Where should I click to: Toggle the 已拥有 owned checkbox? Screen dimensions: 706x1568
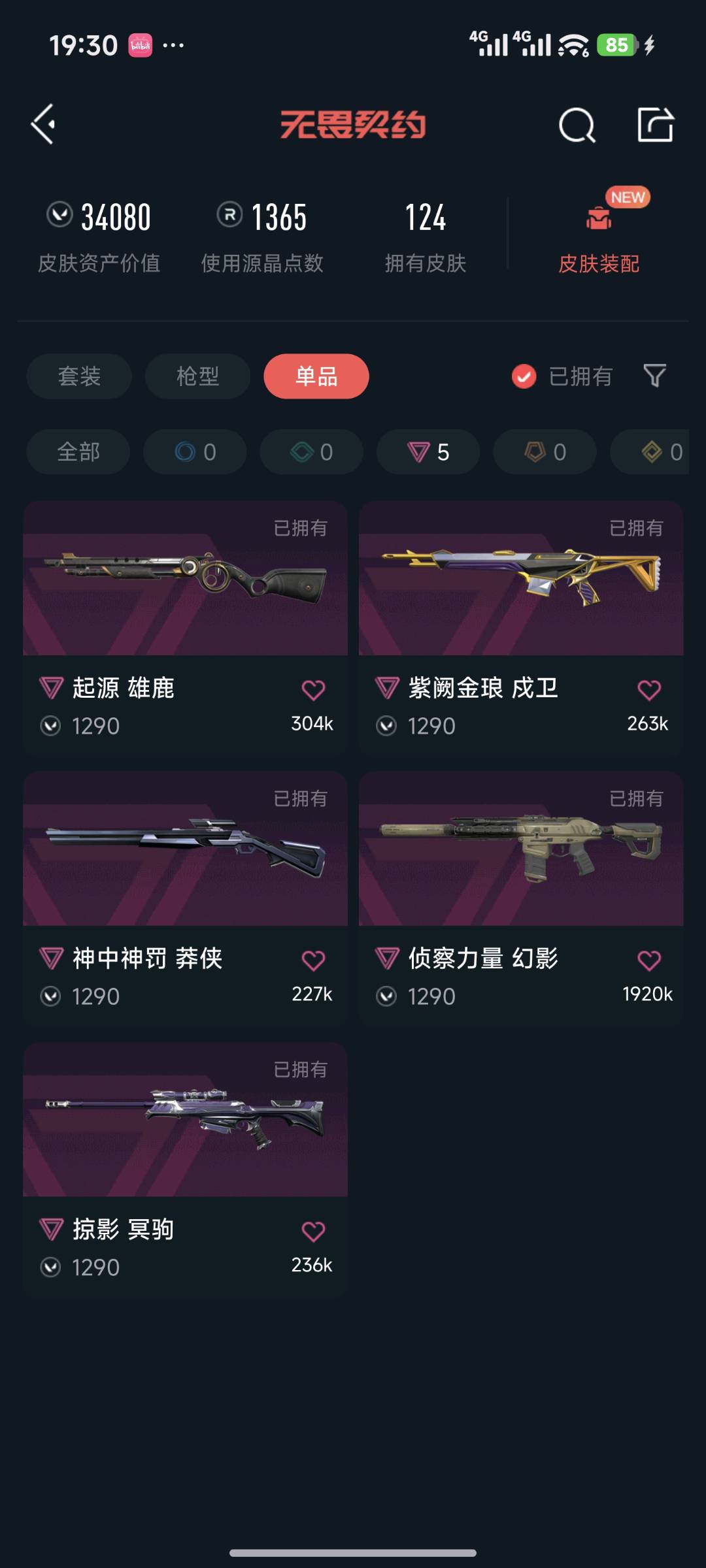coord(524,376)
